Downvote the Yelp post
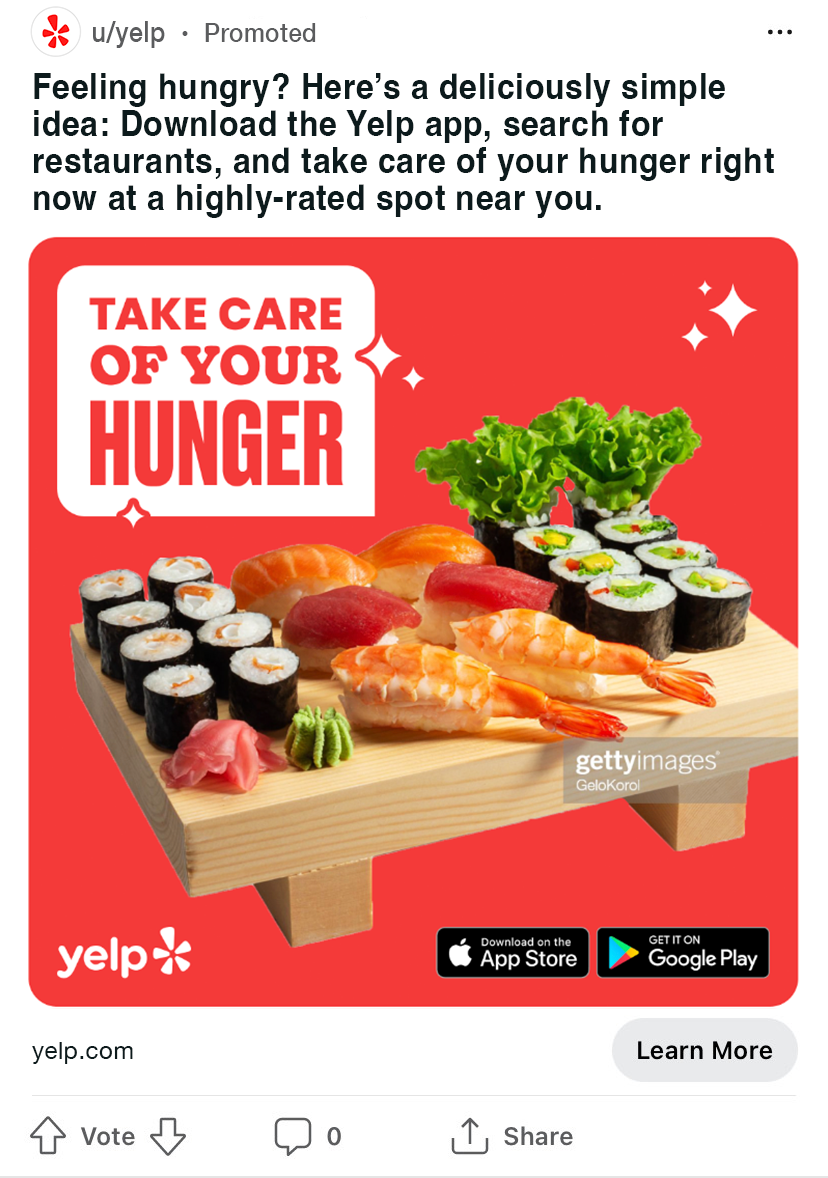Image resolution: width=828 pixels, height=1178 pixels. coord(168,1136)
